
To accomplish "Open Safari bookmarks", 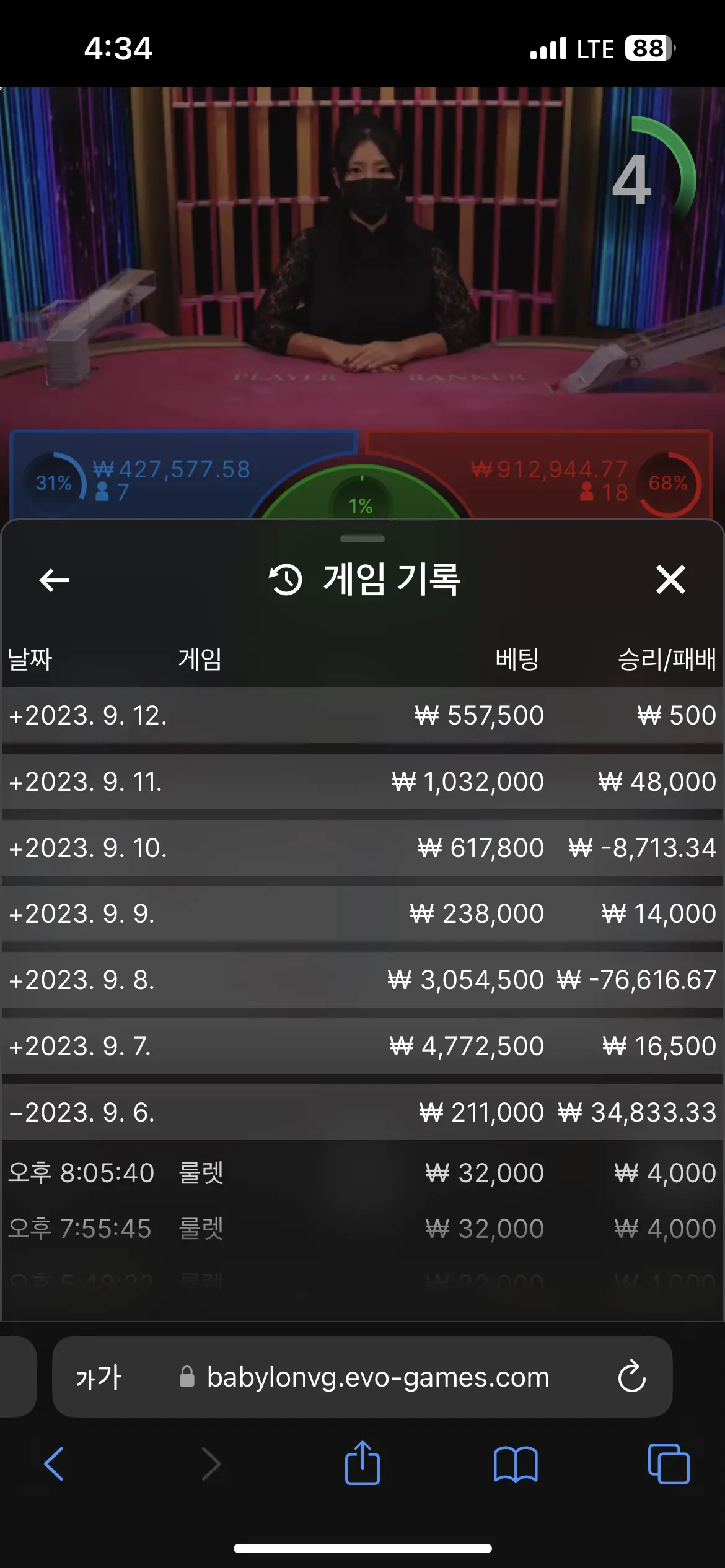I will 516,1464.
